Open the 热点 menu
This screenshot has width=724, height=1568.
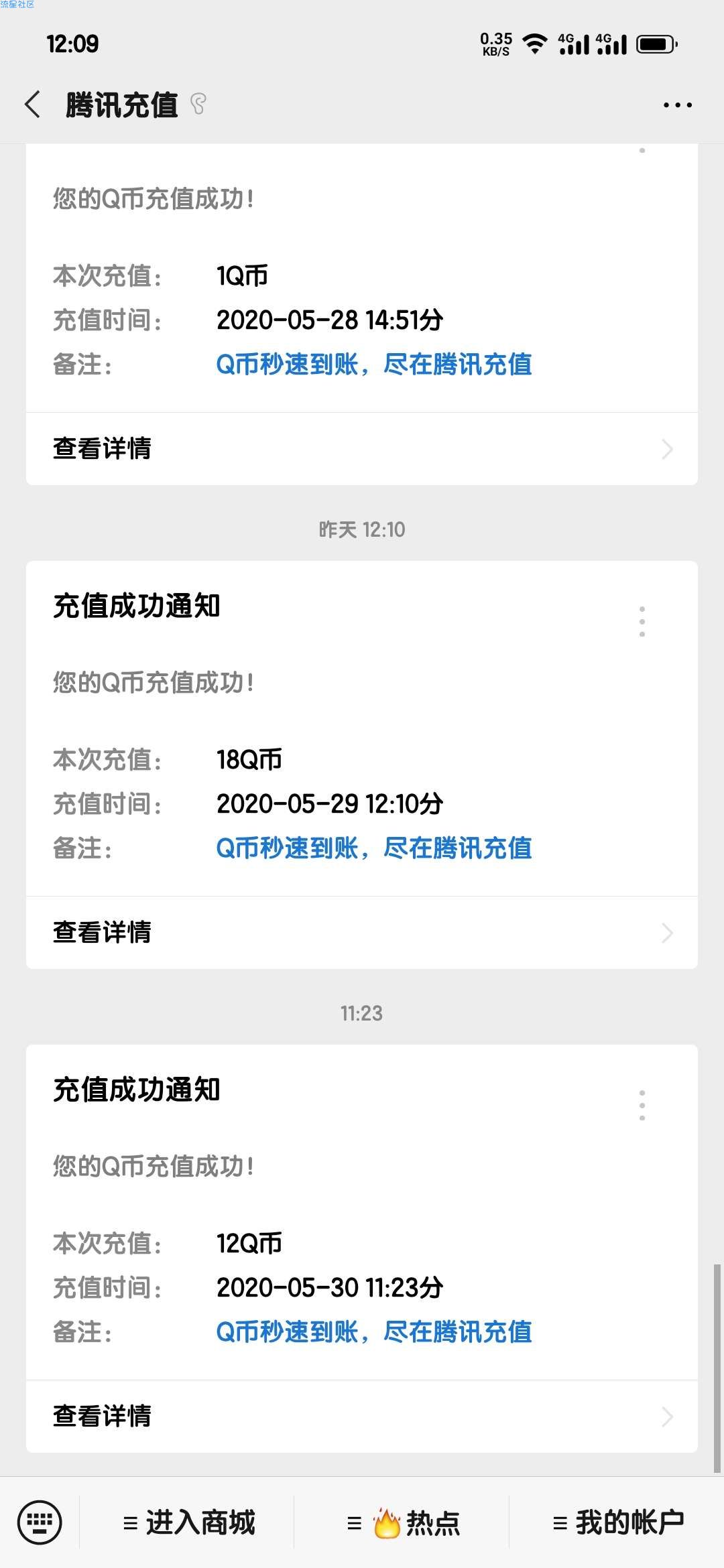(403, 1522)
